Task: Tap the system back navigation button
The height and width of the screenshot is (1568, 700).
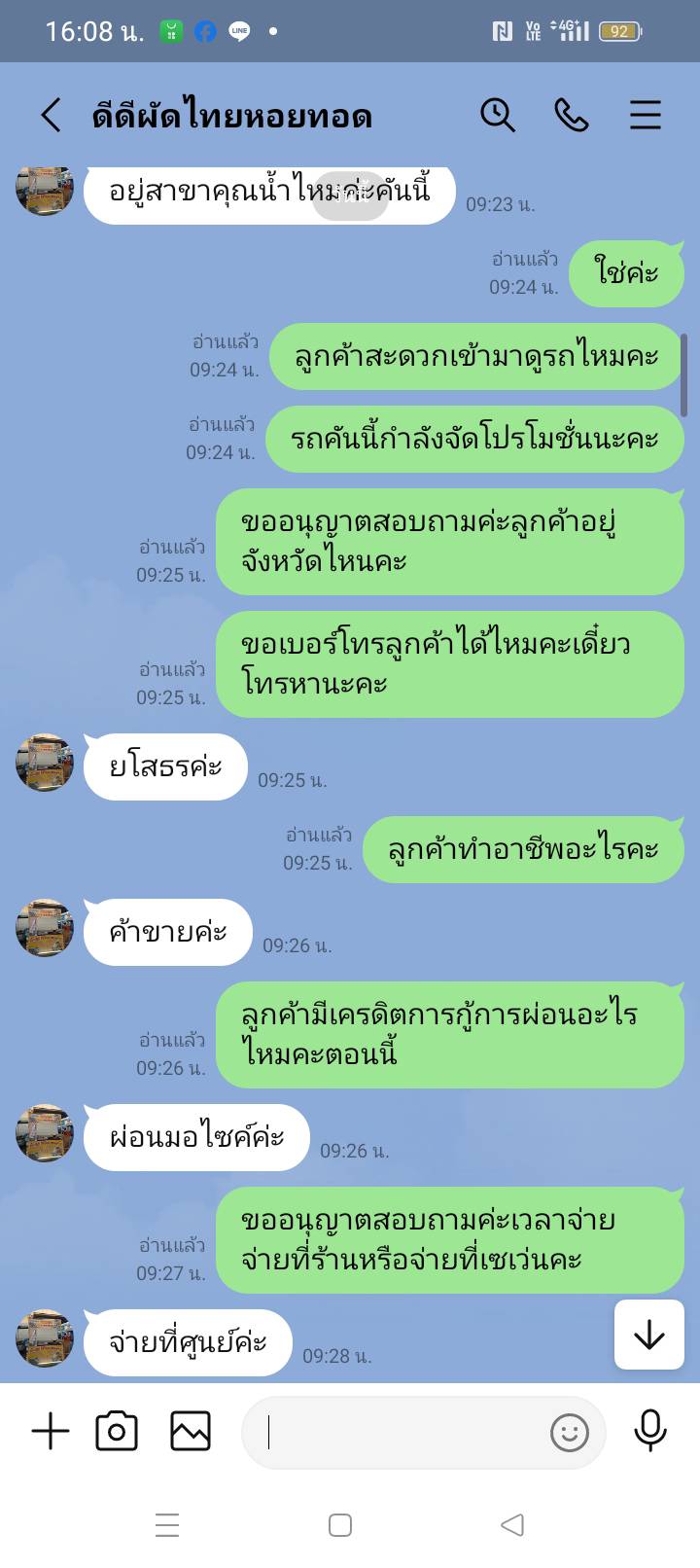Action: pyautogui.click(x=512, y=1524)
